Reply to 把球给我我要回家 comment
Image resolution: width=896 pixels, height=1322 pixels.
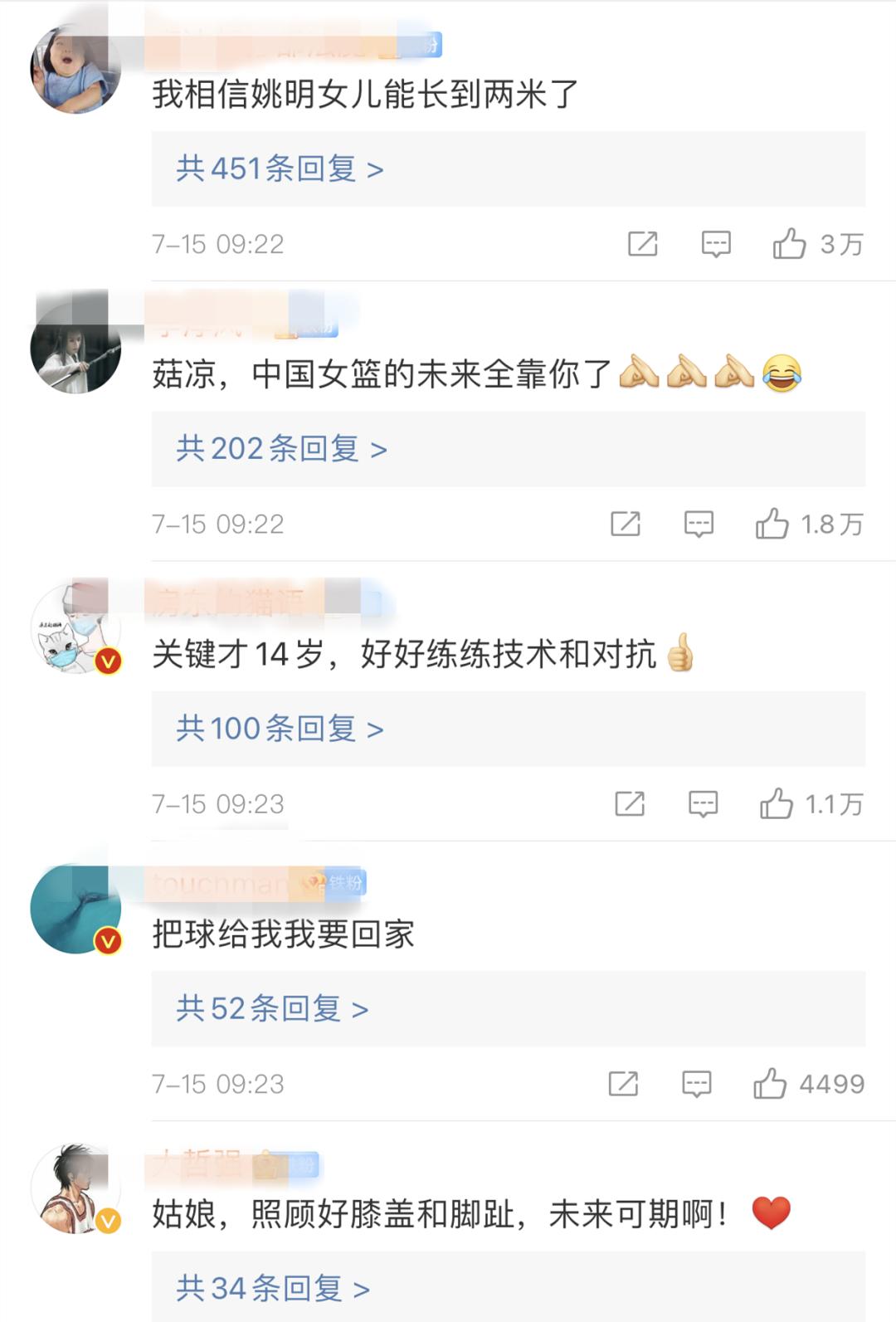coord(697,1083)
